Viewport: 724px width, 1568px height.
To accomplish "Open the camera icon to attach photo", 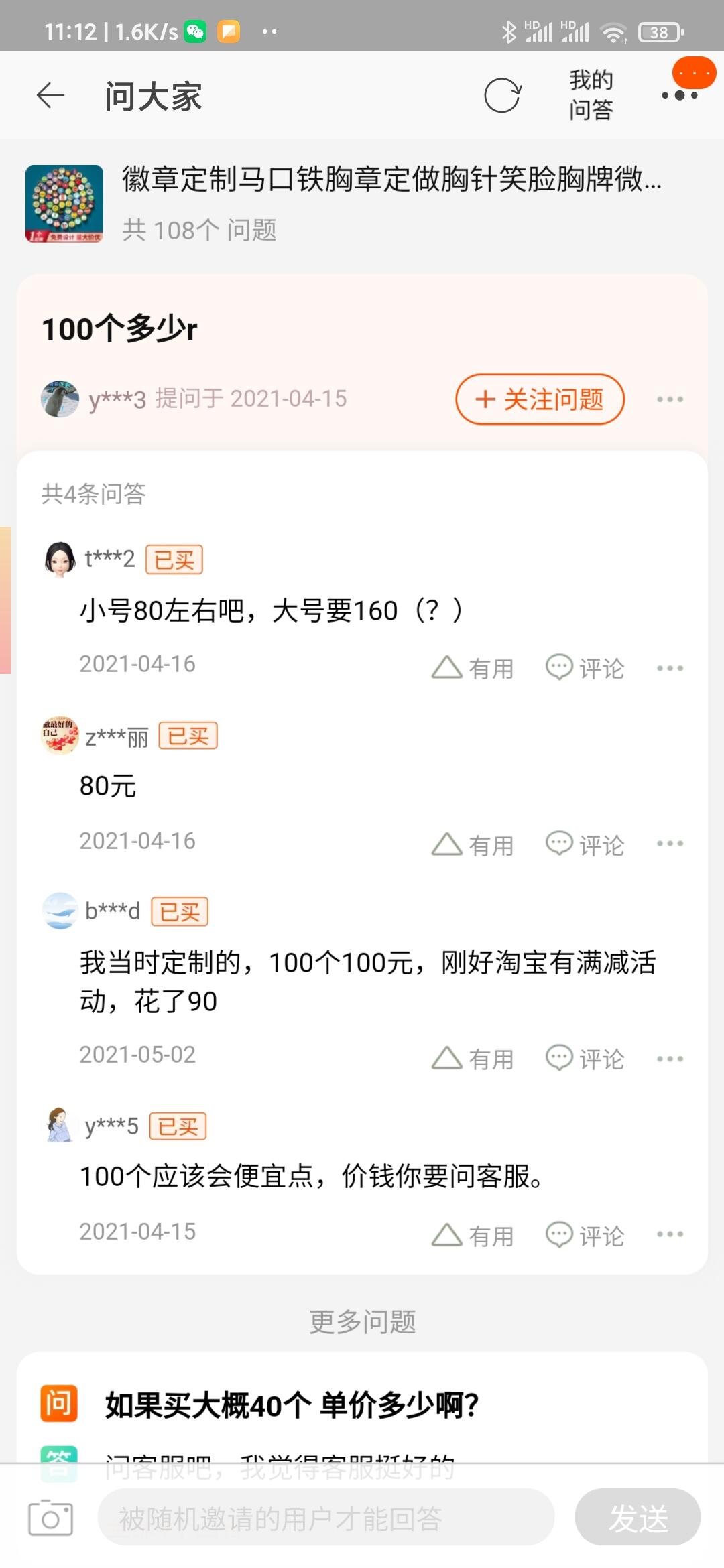I will tap(50, 1518).
